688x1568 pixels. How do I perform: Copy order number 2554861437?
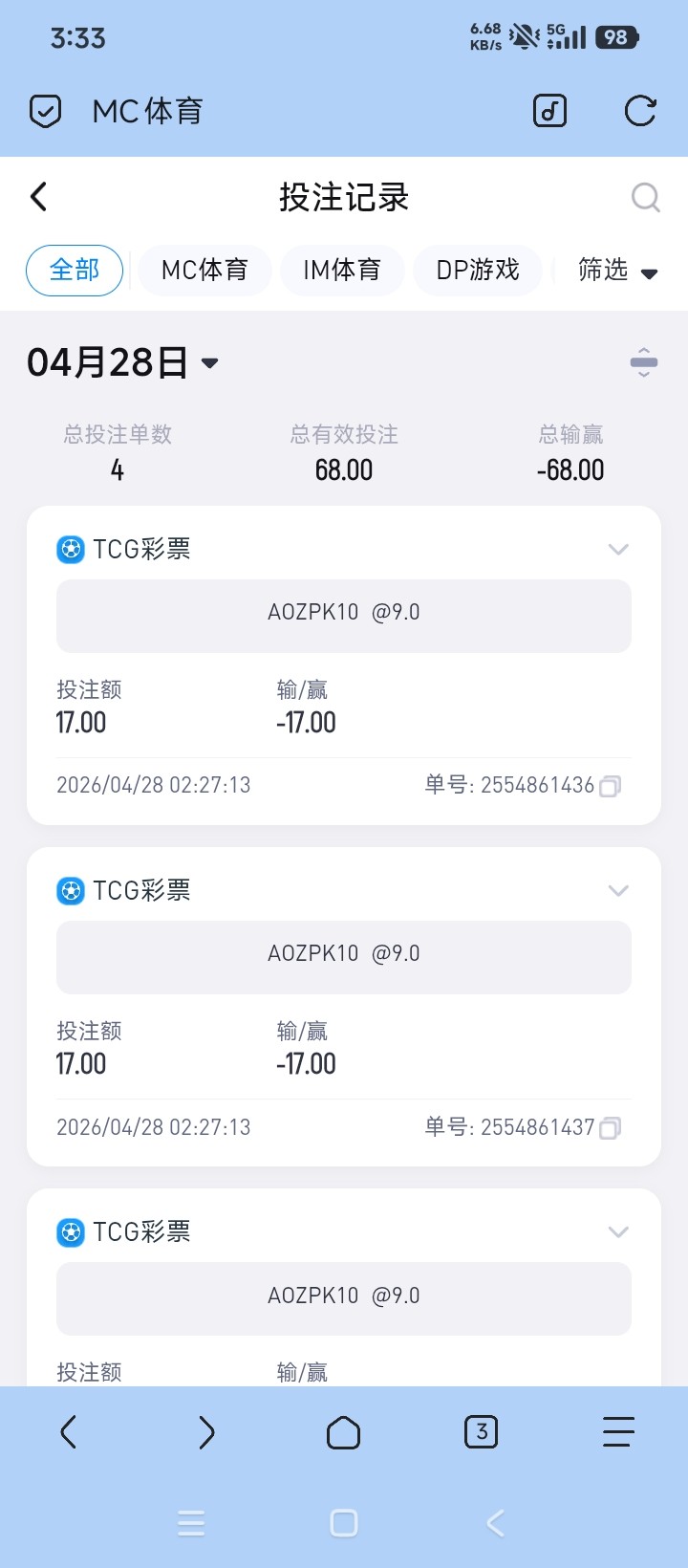610,1128
